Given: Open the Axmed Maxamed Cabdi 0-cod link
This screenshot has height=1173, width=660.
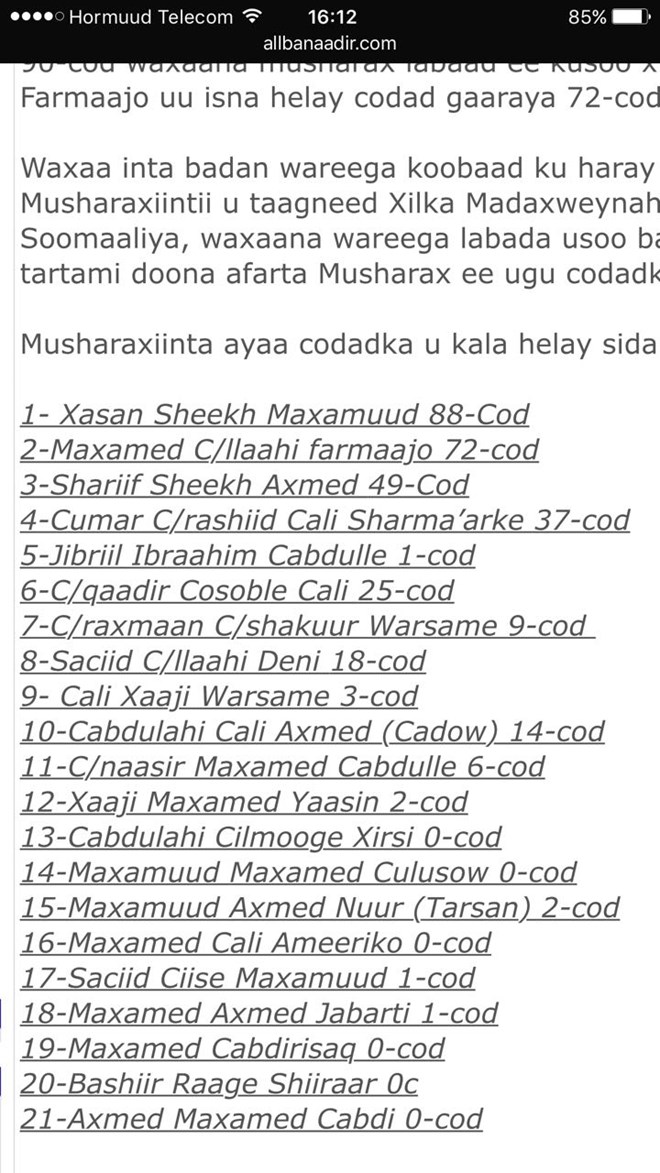Looking at the screenshot, I should [251, 1118].
